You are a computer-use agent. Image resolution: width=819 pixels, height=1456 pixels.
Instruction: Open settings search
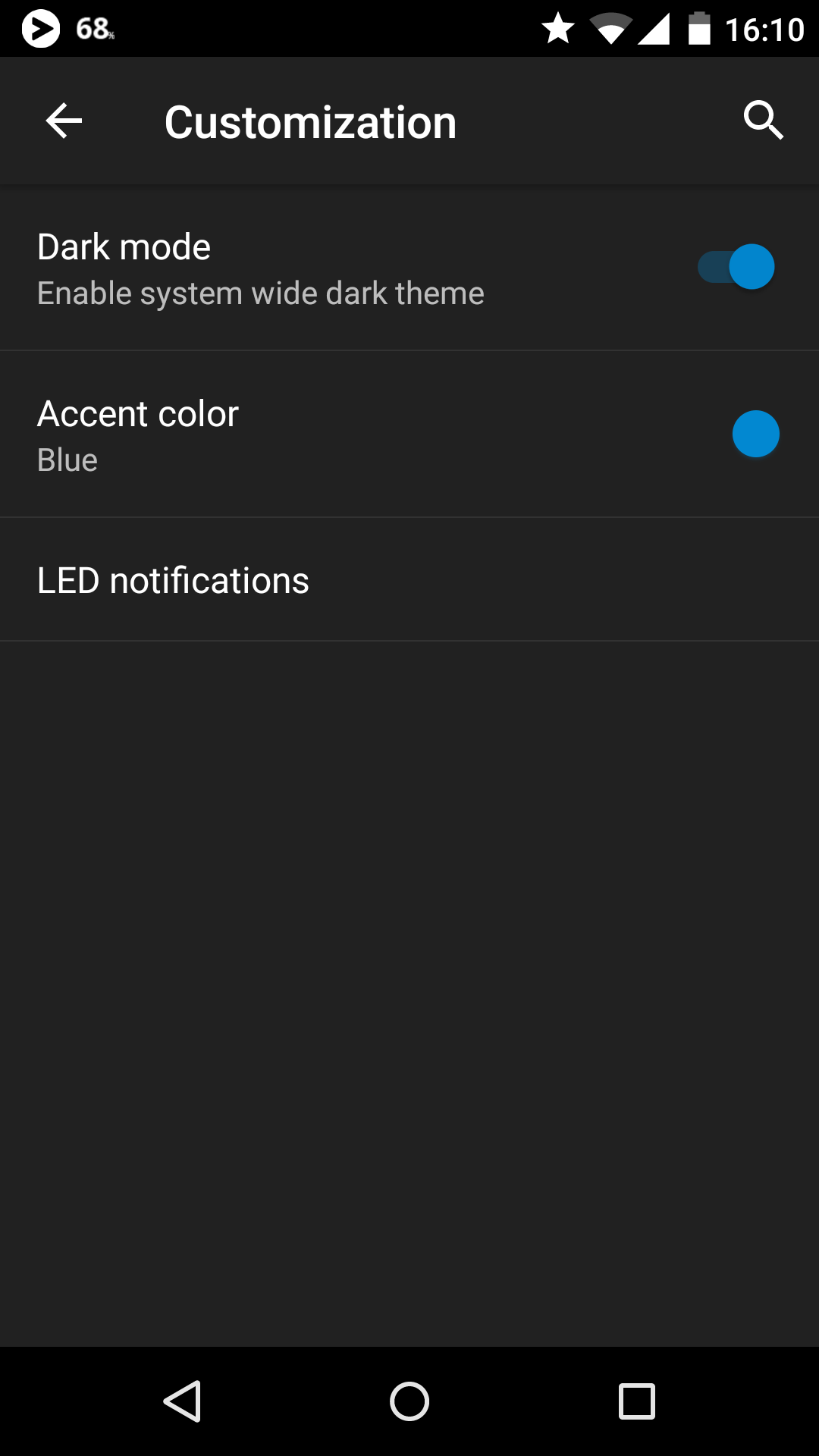(x=763, y=121)
